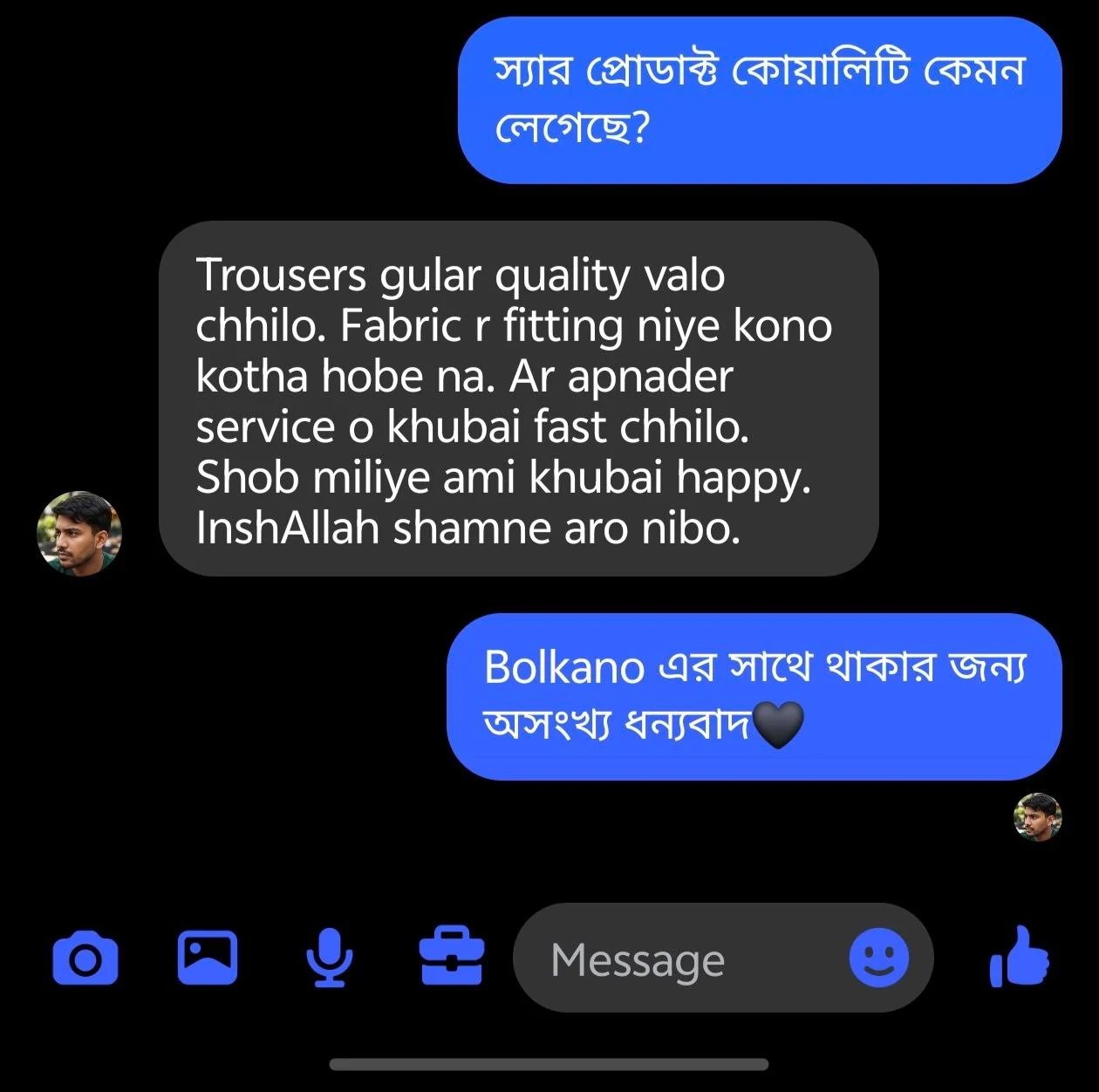The height and width of the screenshot is (1092, 1099).
Task: Open the business tools briefcase icon
Action: pyautogui.click(x=452, y=957)
